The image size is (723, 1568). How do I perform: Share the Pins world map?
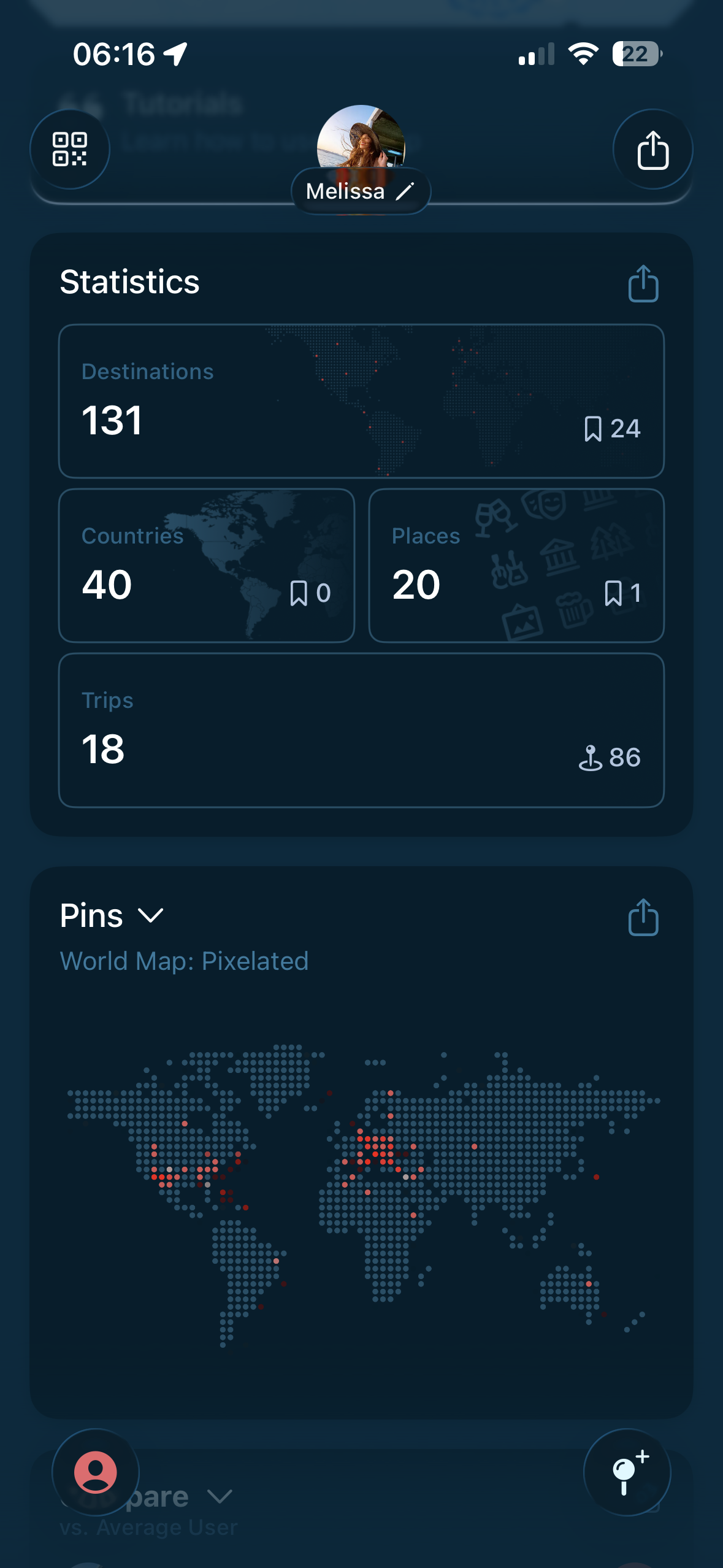click(643, 917)
